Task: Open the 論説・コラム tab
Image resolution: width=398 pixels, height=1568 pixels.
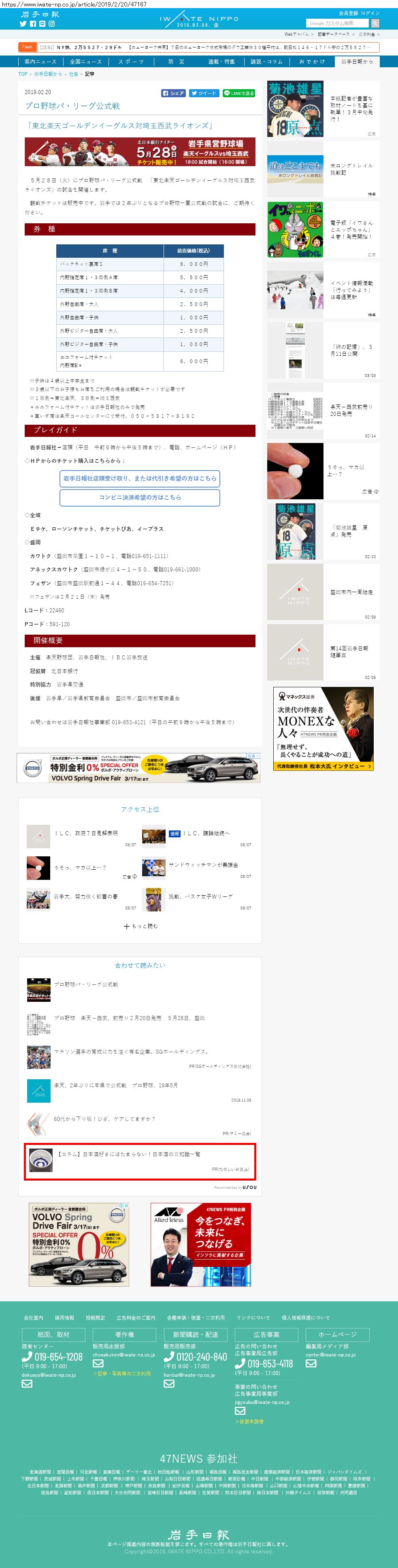Action: 266,62
